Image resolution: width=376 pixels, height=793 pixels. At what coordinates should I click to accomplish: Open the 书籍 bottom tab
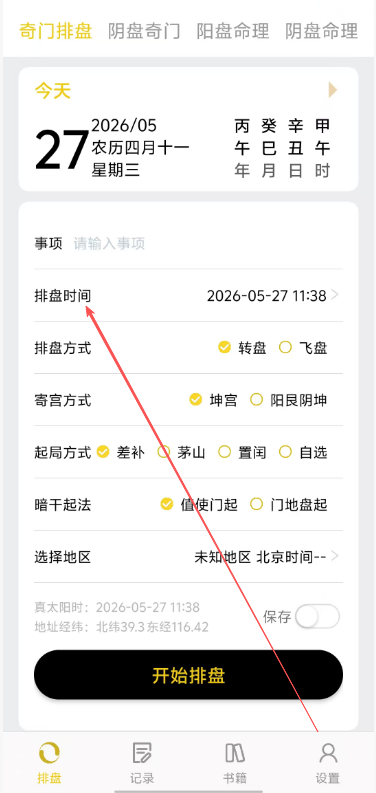point(235,763)
